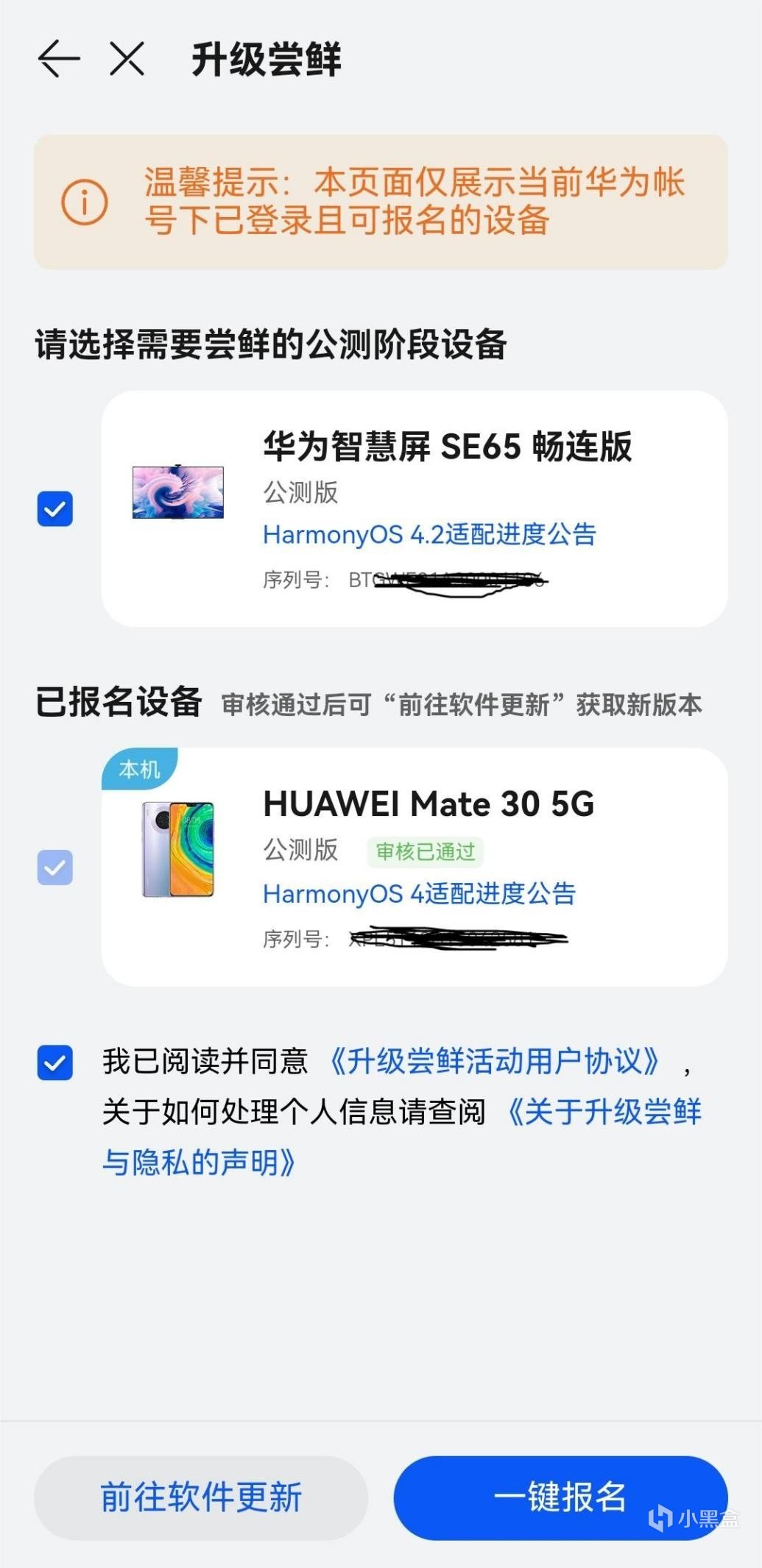
Task: Open HarmonyOS 4适配进度公告 link
Action: click(x=419, y=894)
